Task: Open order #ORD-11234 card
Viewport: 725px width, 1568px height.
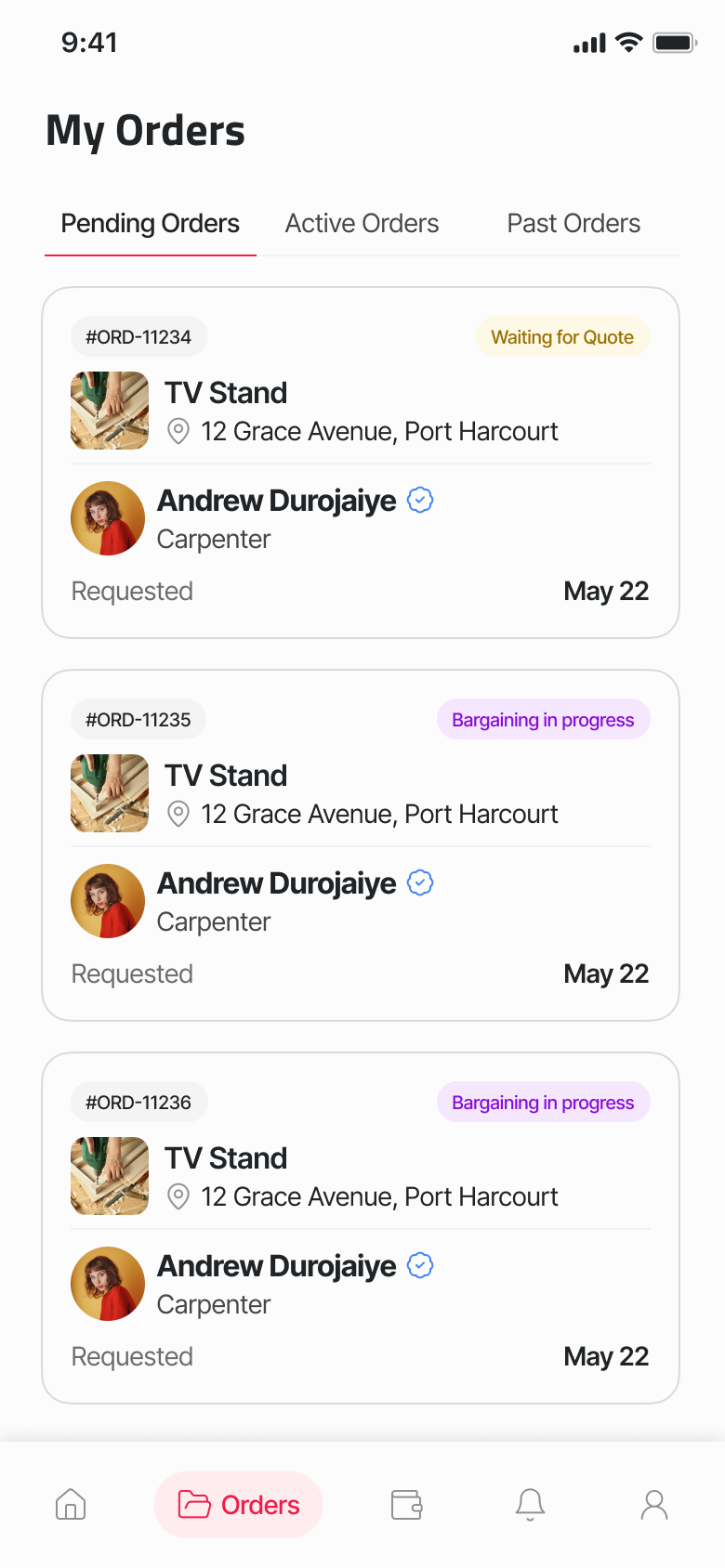Action: click(x=361, y=463)
